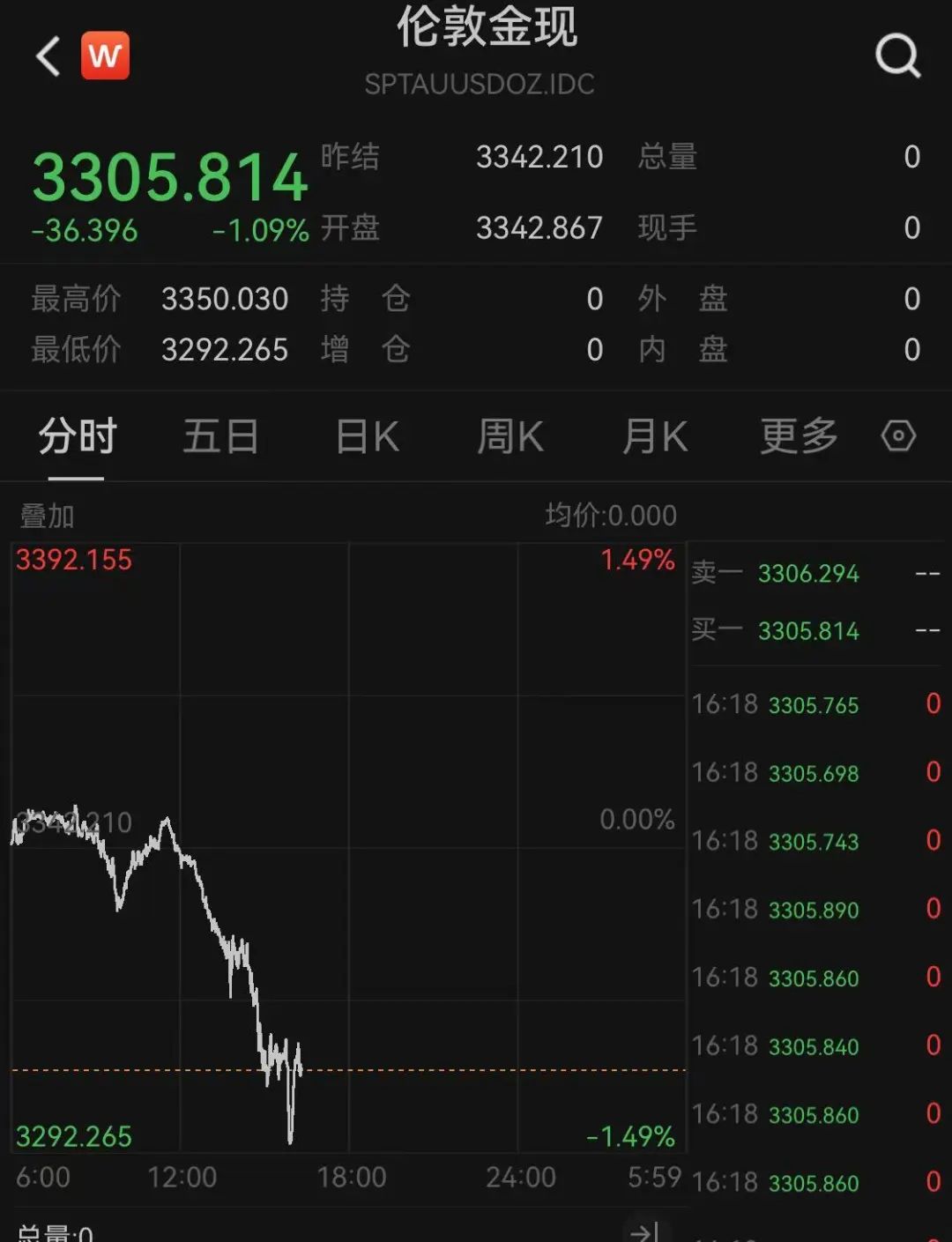This screenshot has height=1242, width=952.
Task: Tap the arrow icon below the chart
Action: coord(644,1231)
